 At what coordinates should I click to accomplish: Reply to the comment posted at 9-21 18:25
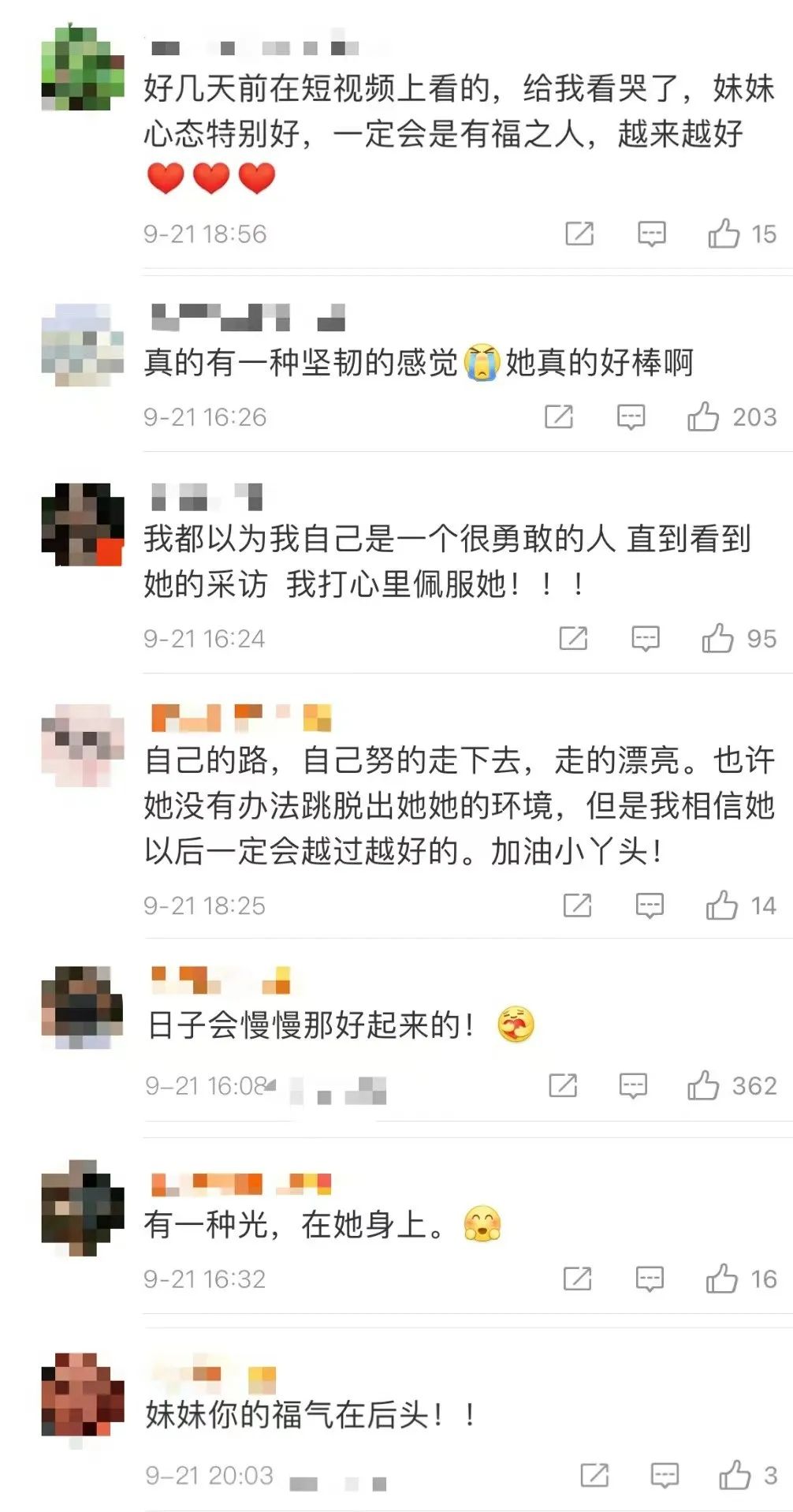pos(650,905)
